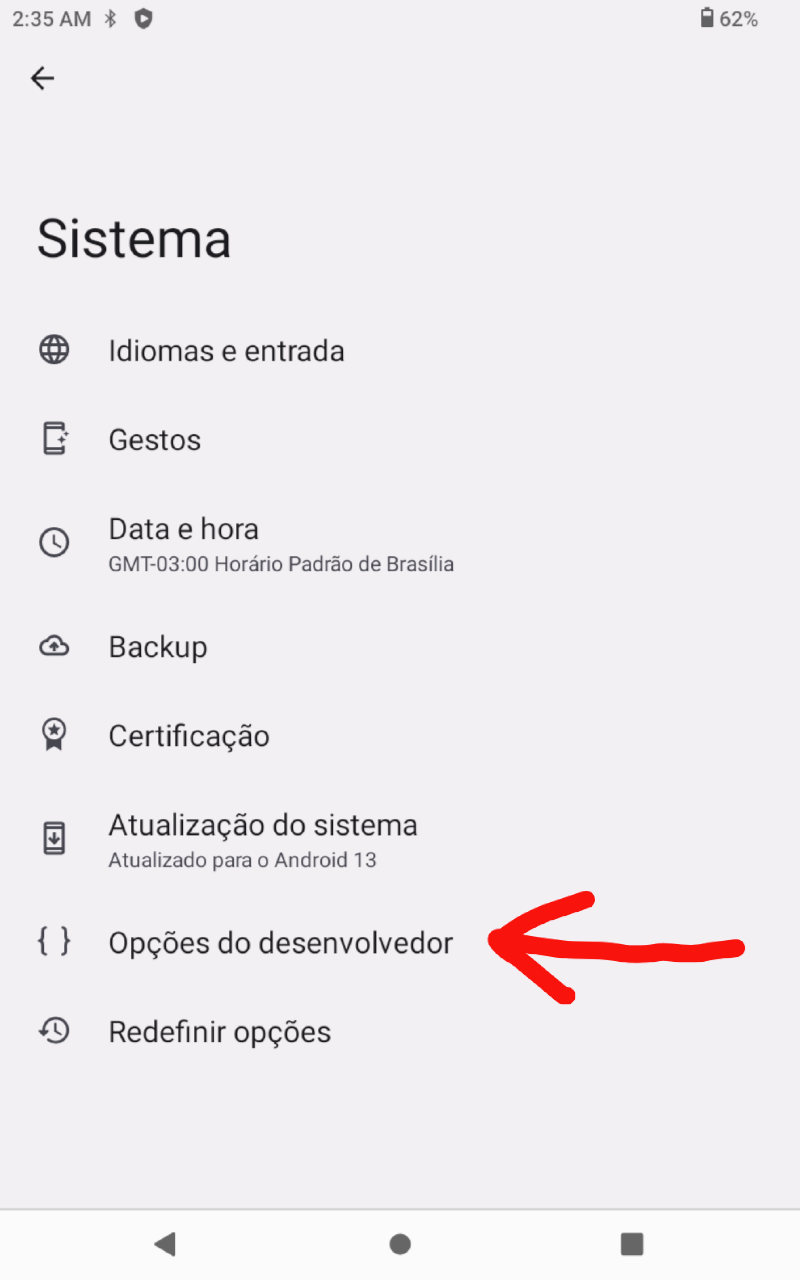The image size is (800, 1280).
Task: Go back using the top arrow
Action: pos(42,78)
